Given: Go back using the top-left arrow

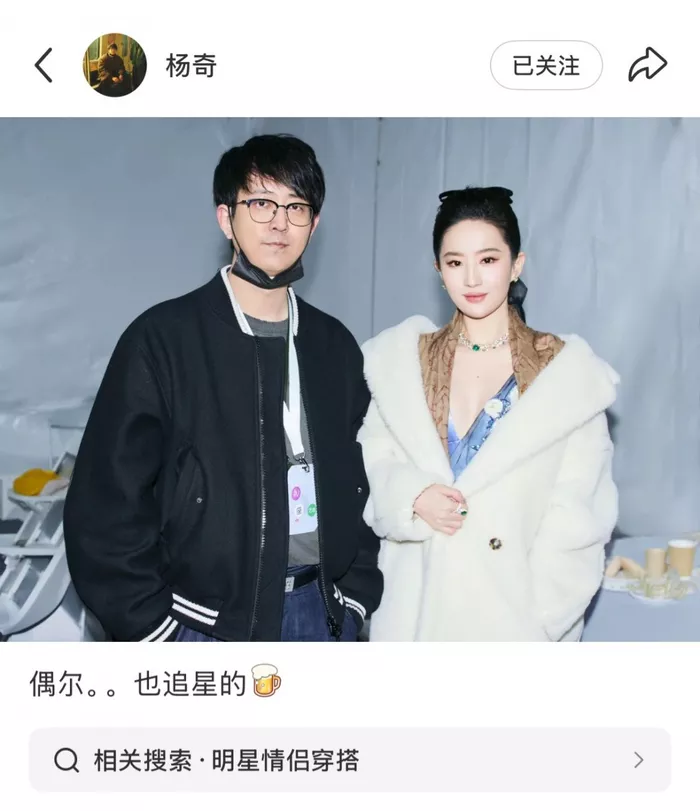Looking at the screenshot, I should [x=43, y=66].
